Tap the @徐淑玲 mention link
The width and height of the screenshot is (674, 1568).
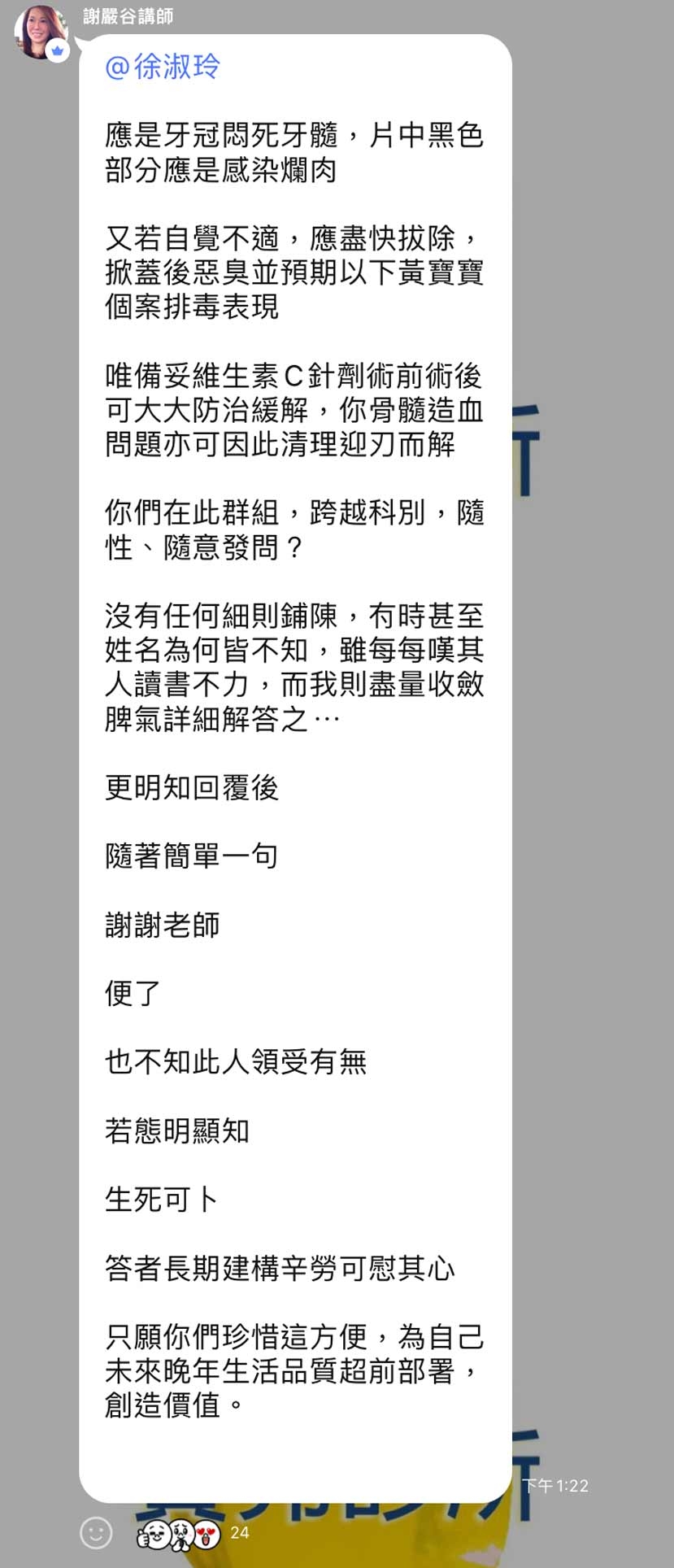[163, 68]
